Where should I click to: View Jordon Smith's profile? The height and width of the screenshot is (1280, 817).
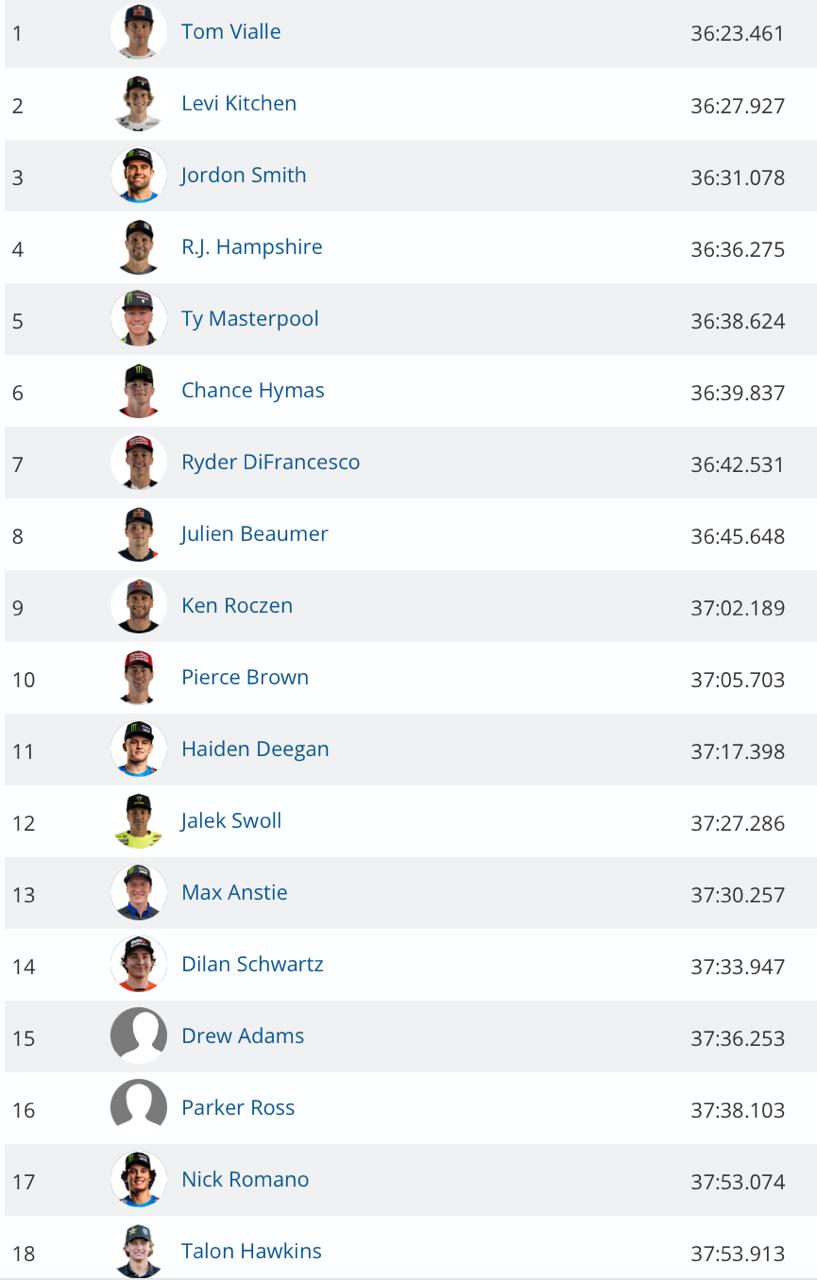pyautogui.click(x=243, y=175)
